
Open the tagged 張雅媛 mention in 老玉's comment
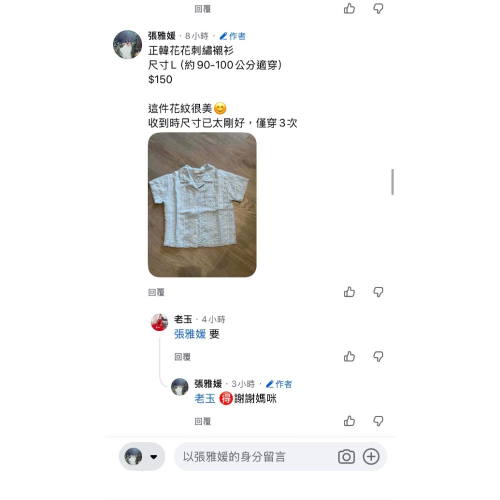coord(190,334)
